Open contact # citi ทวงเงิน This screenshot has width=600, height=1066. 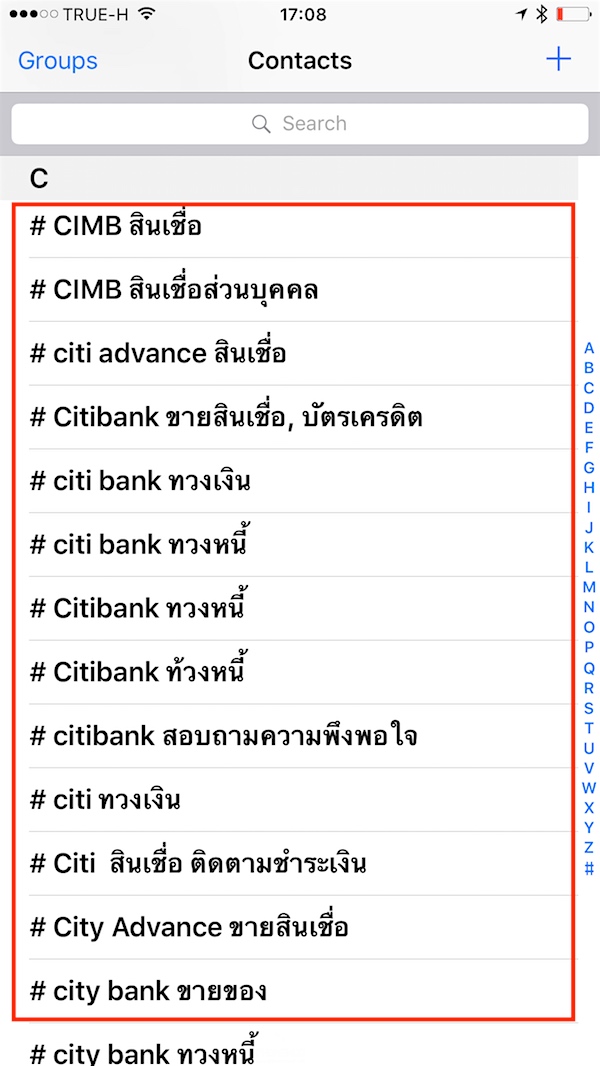(x=290, y=800)
